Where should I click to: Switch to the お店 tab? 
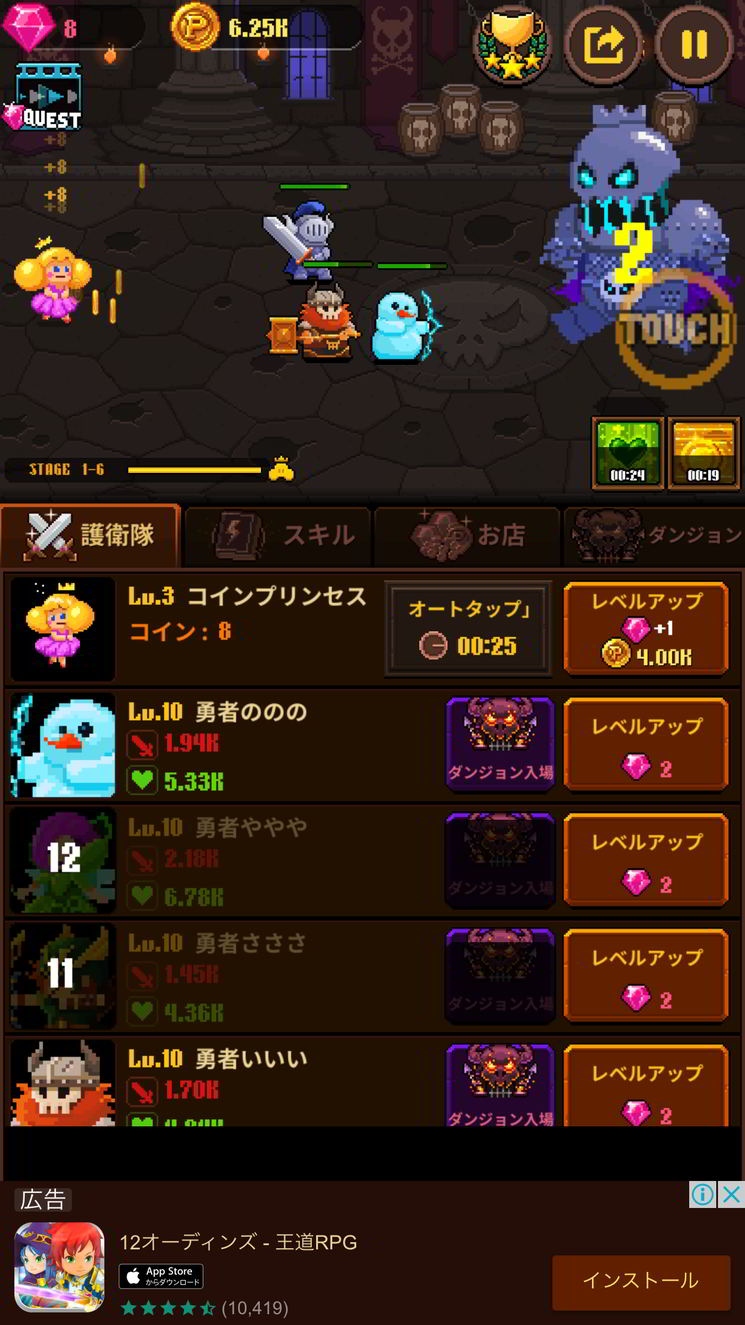(x=468, y=536)
